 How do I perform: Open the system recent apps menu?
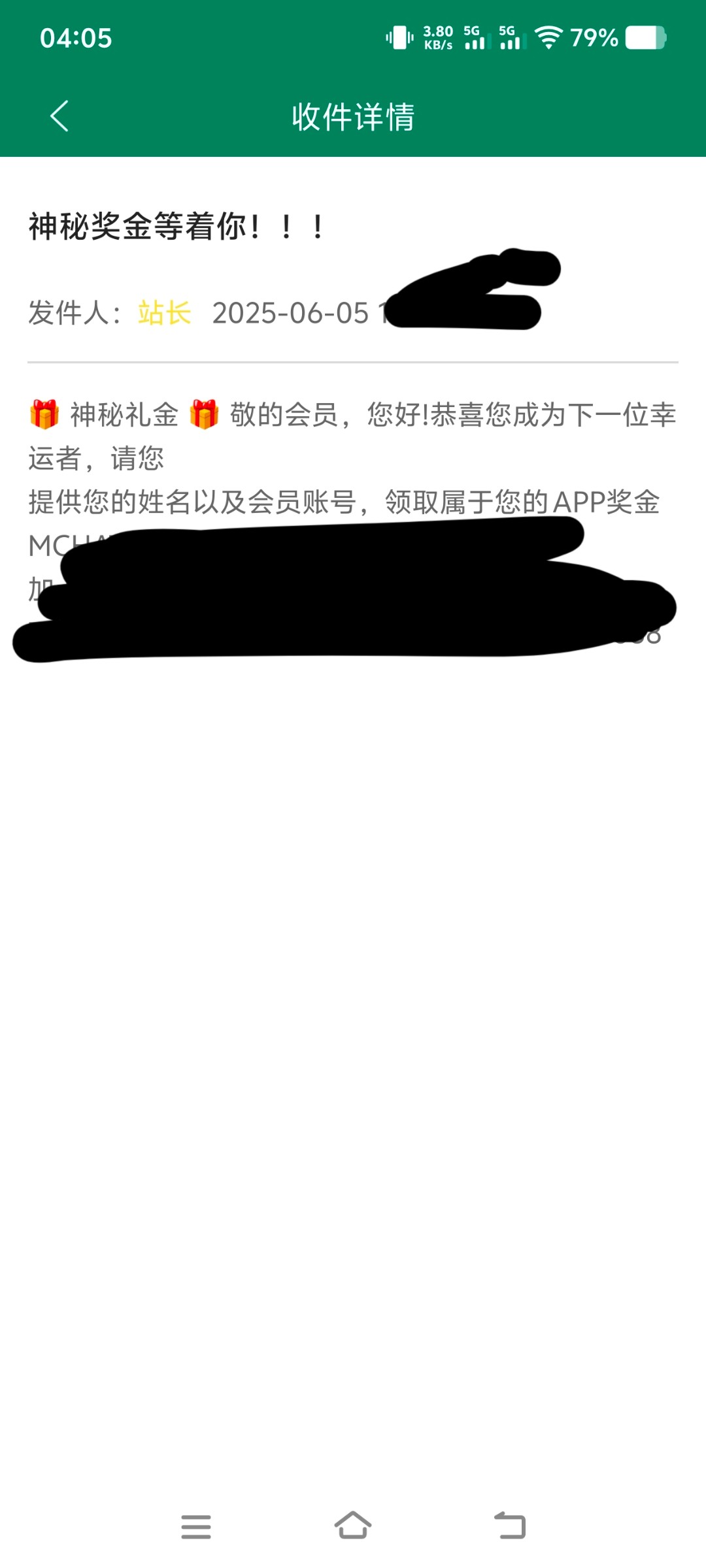coord(196,1526)
